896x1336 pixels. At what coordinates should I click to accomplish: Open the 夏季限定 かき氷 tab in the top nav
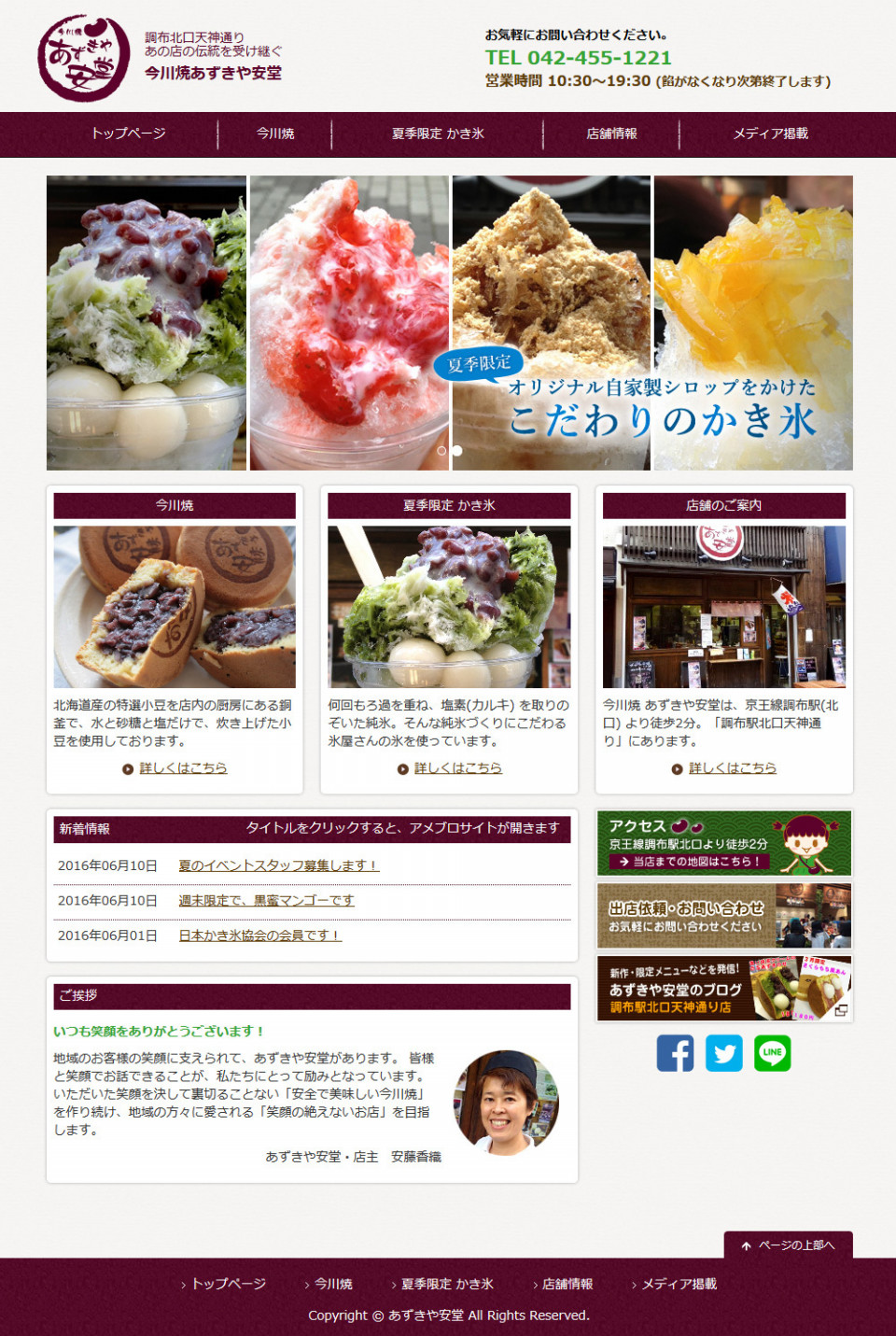coord(438,134)
